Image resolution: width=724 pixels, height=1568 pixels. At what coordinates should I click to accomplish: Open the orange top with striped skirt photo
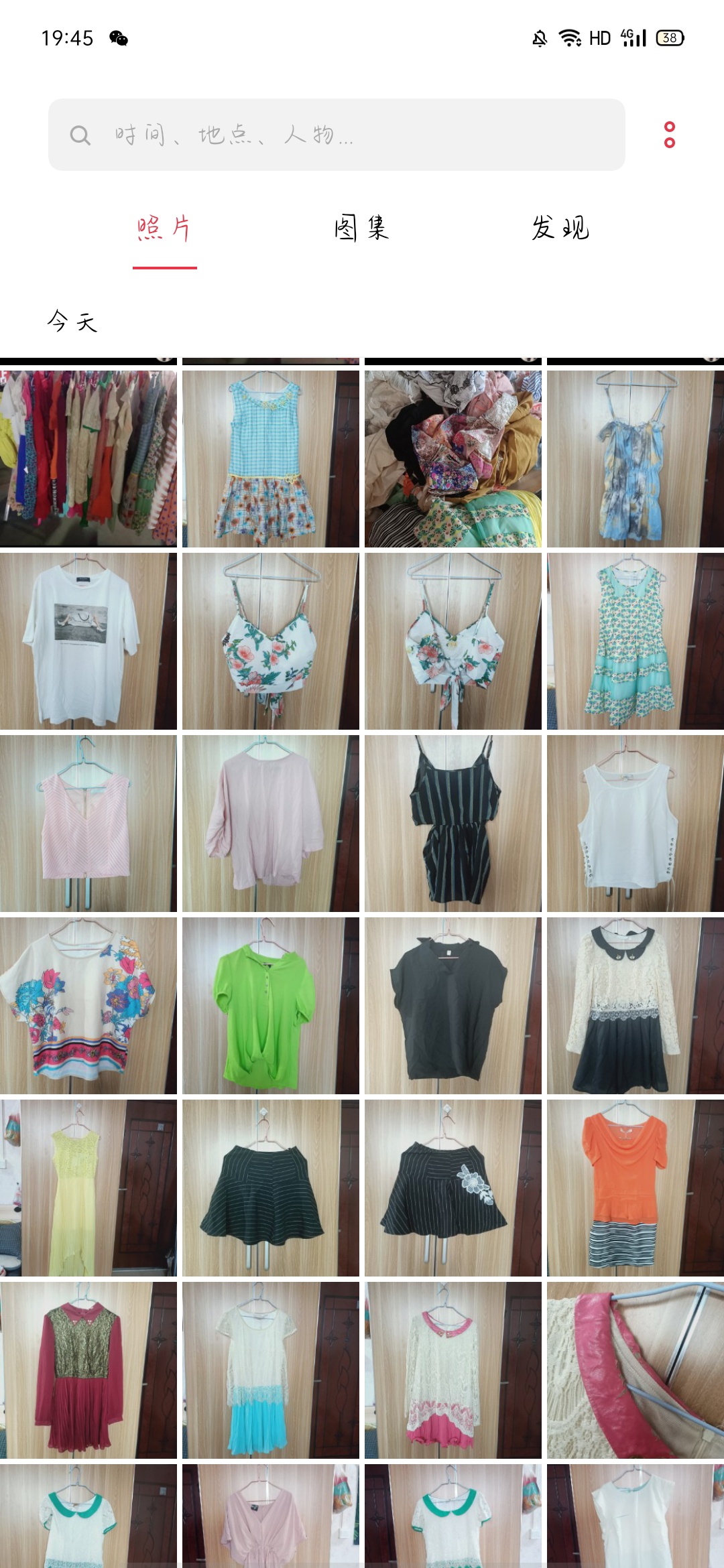635,1188
